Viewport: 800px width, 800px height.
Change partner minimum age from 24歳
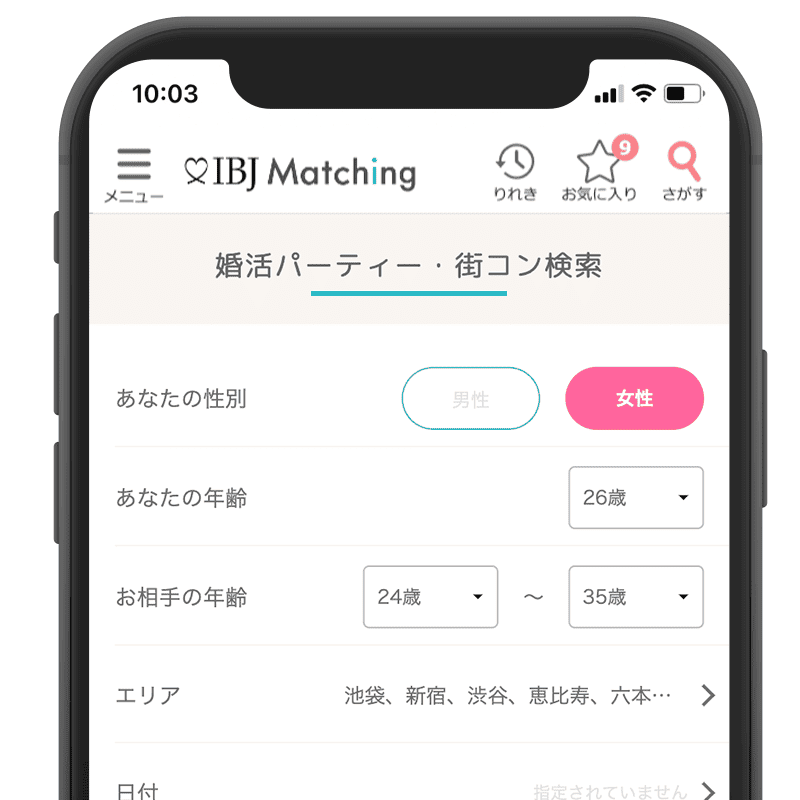pyautogui.click(x=430, y=597)
